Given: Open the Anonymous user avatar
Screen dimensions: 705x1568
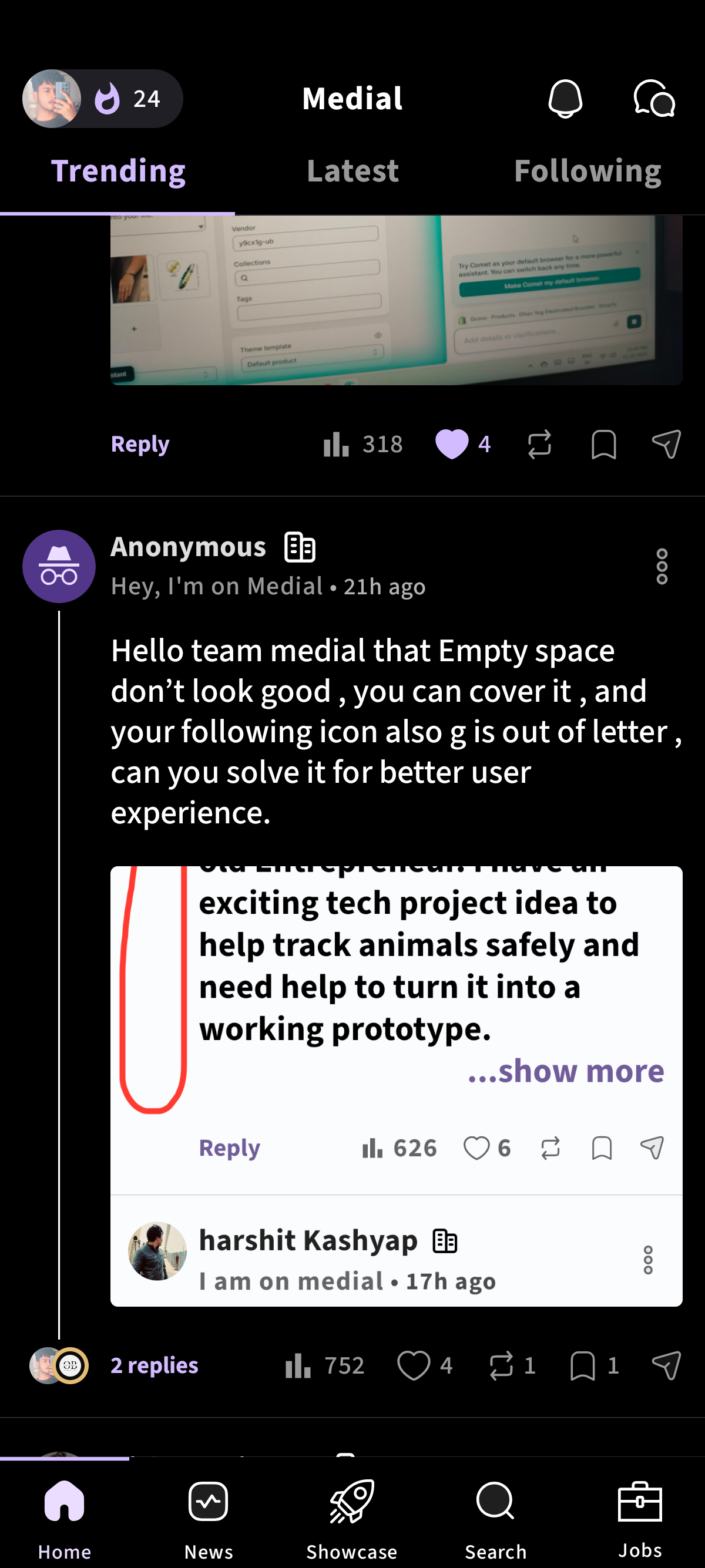Looking at the screenshot, I should (59, 566).
